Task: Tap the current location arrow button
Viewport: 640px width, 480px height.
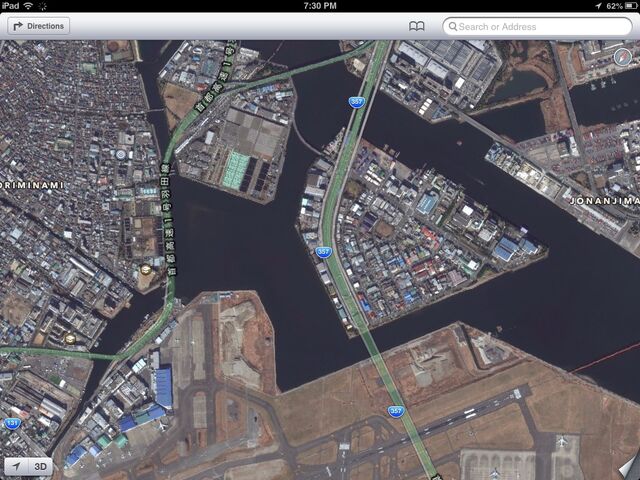Action: (x=15, y=466)
